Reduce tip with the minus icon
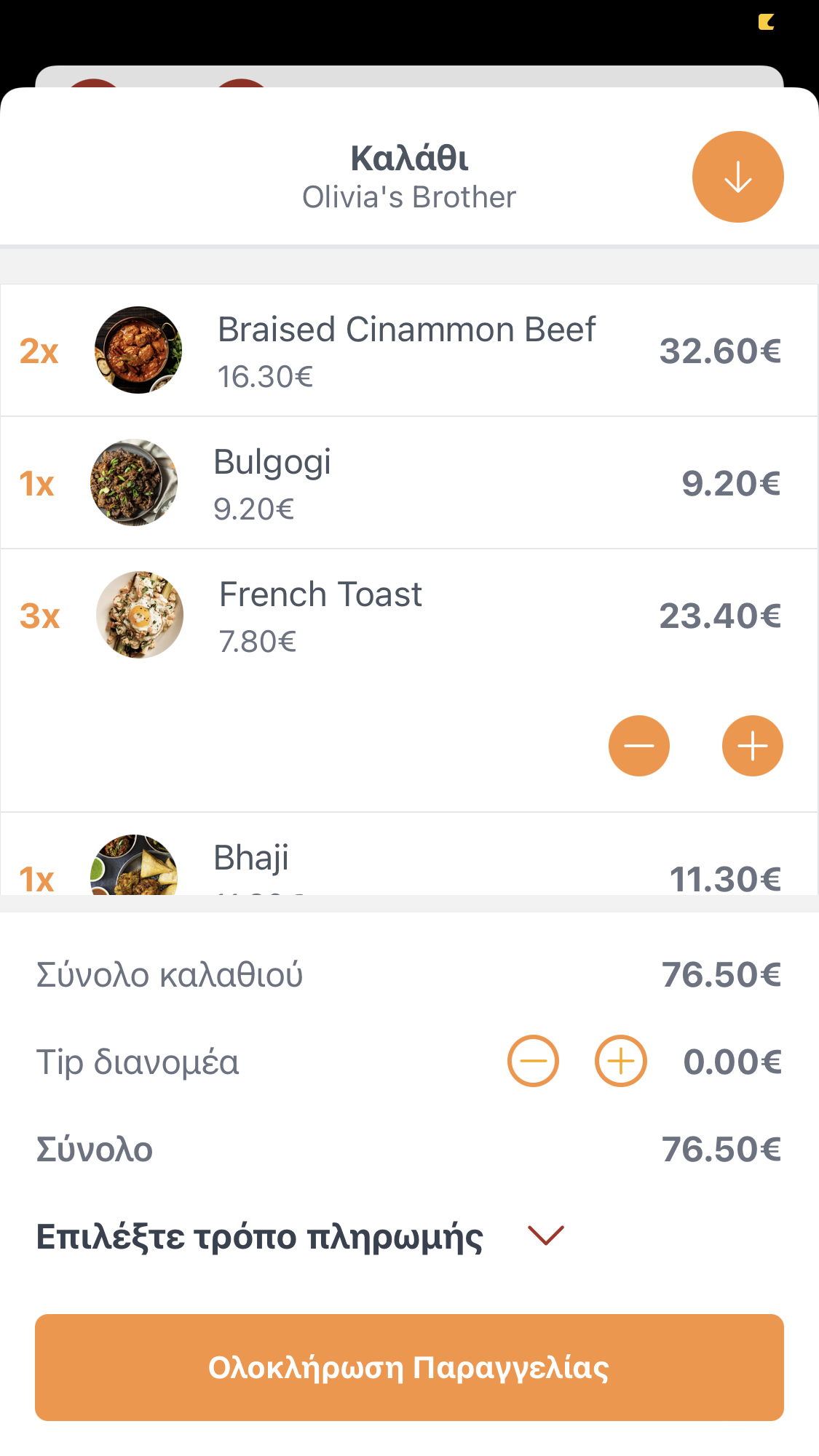This screenshot has height=1456, width=819. tap(532, 1061)
